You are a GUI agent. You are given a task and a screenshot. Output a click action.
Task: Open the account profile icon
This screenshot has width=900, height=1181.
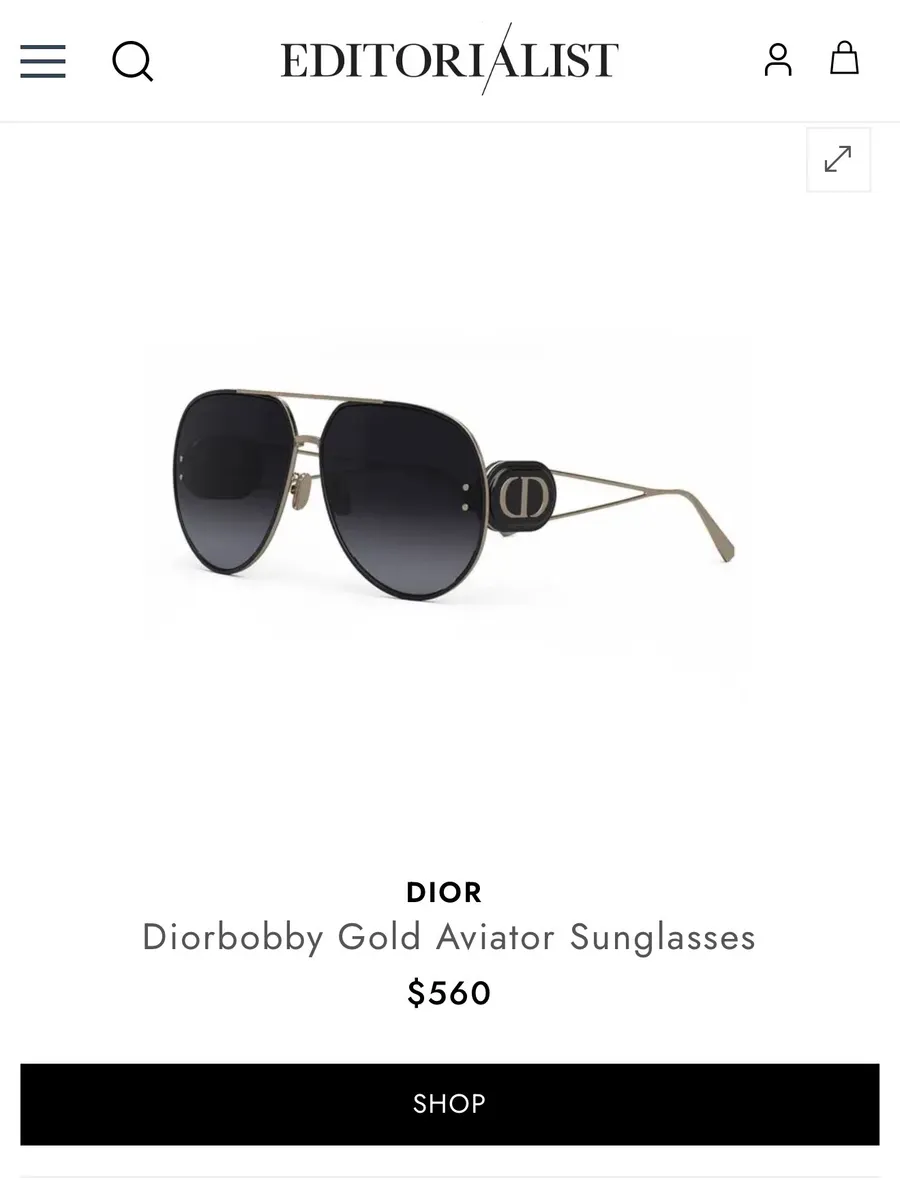coord(778,60)
